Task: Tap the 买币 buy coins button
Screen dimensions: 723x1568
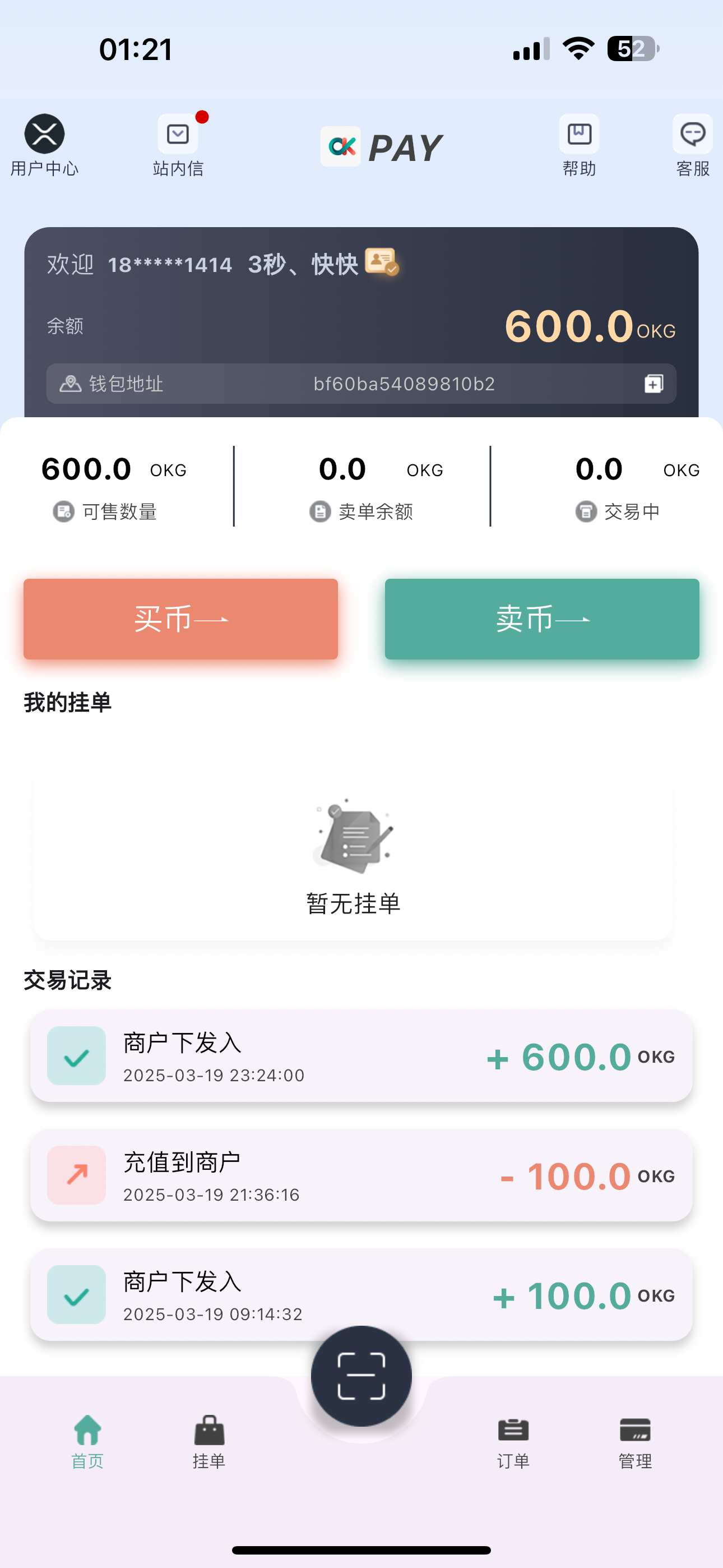Action: coord(180,619)
